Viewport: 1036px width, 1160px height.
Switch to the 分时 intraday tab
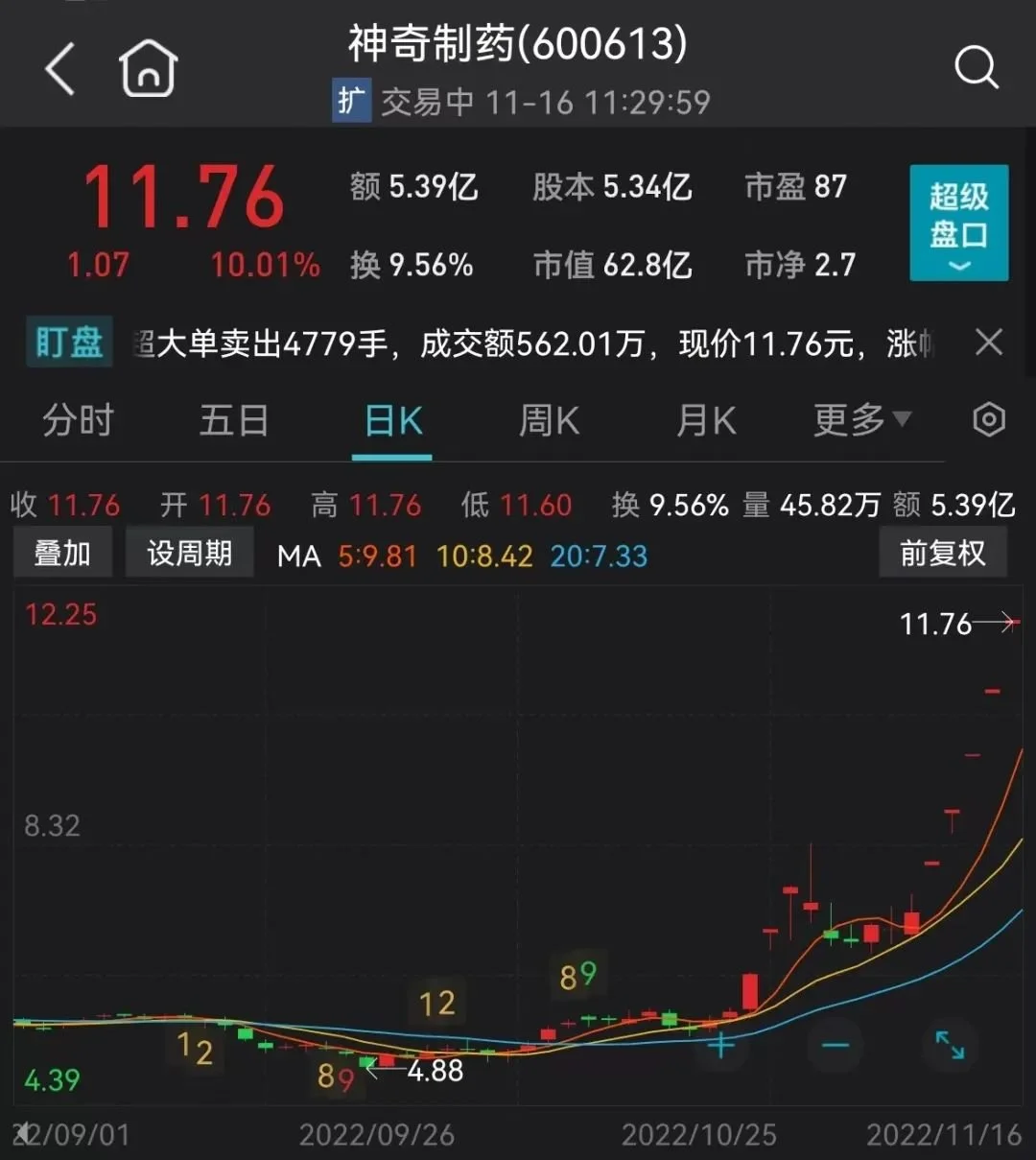point(79,420)
